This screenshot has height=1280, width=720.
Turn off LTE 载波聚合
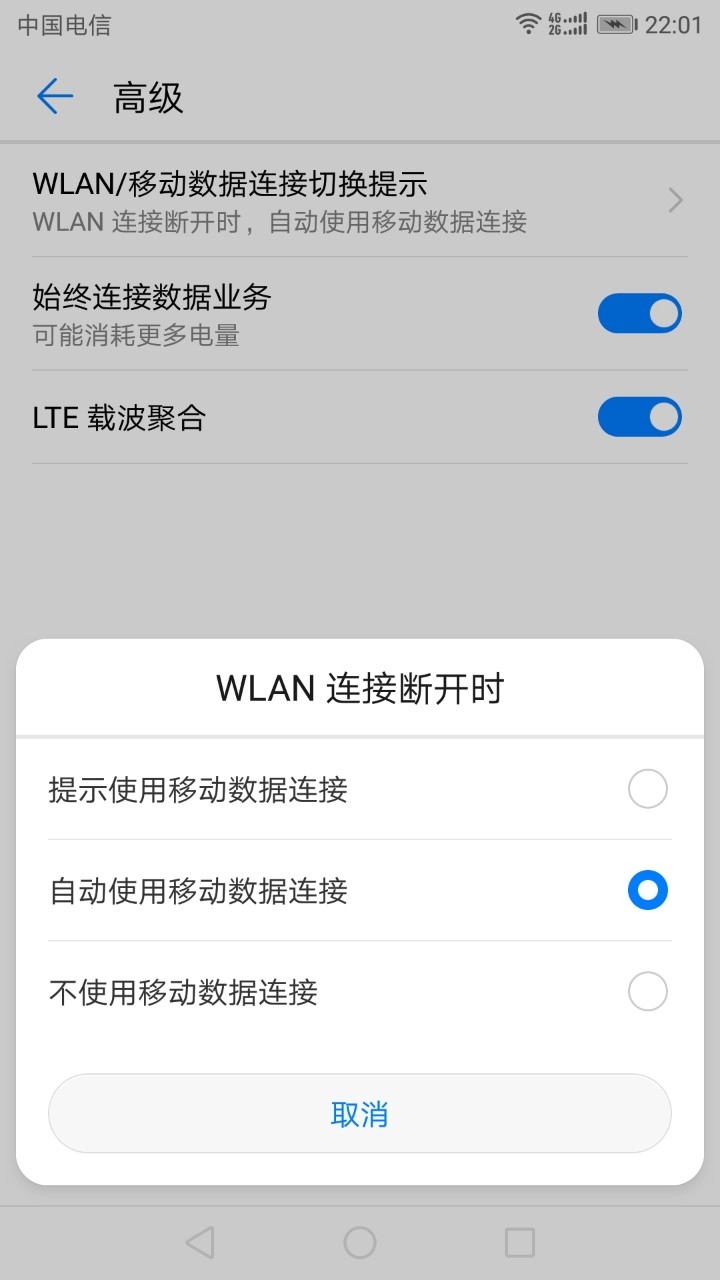(640, 417)
